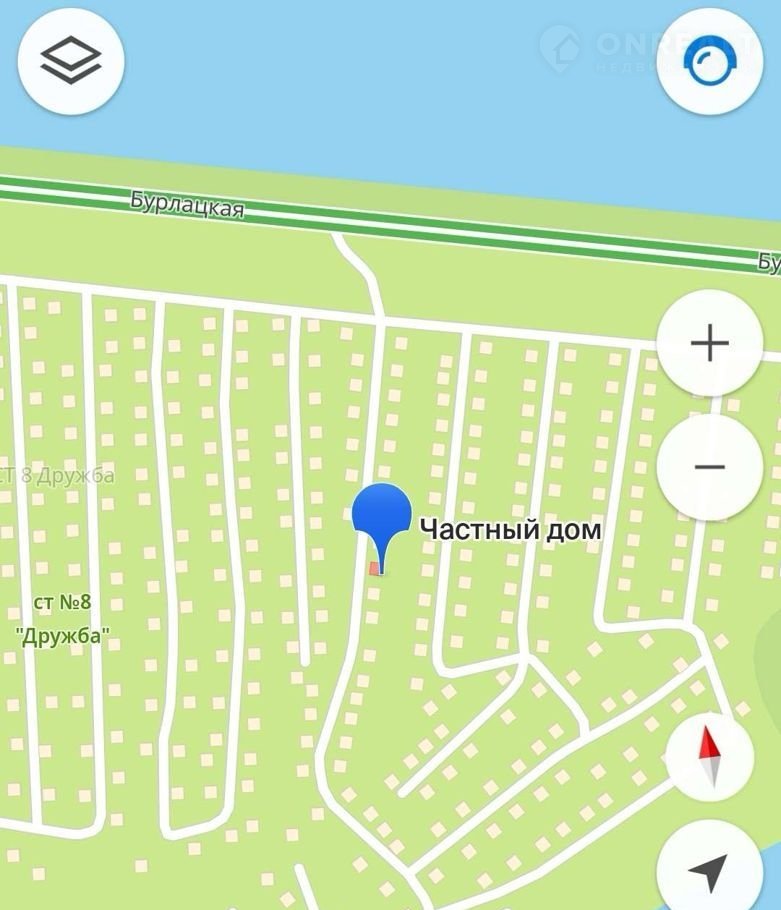Zoom in on the map
The width and height of the screenshot is (781, 910).
point(710,344)
